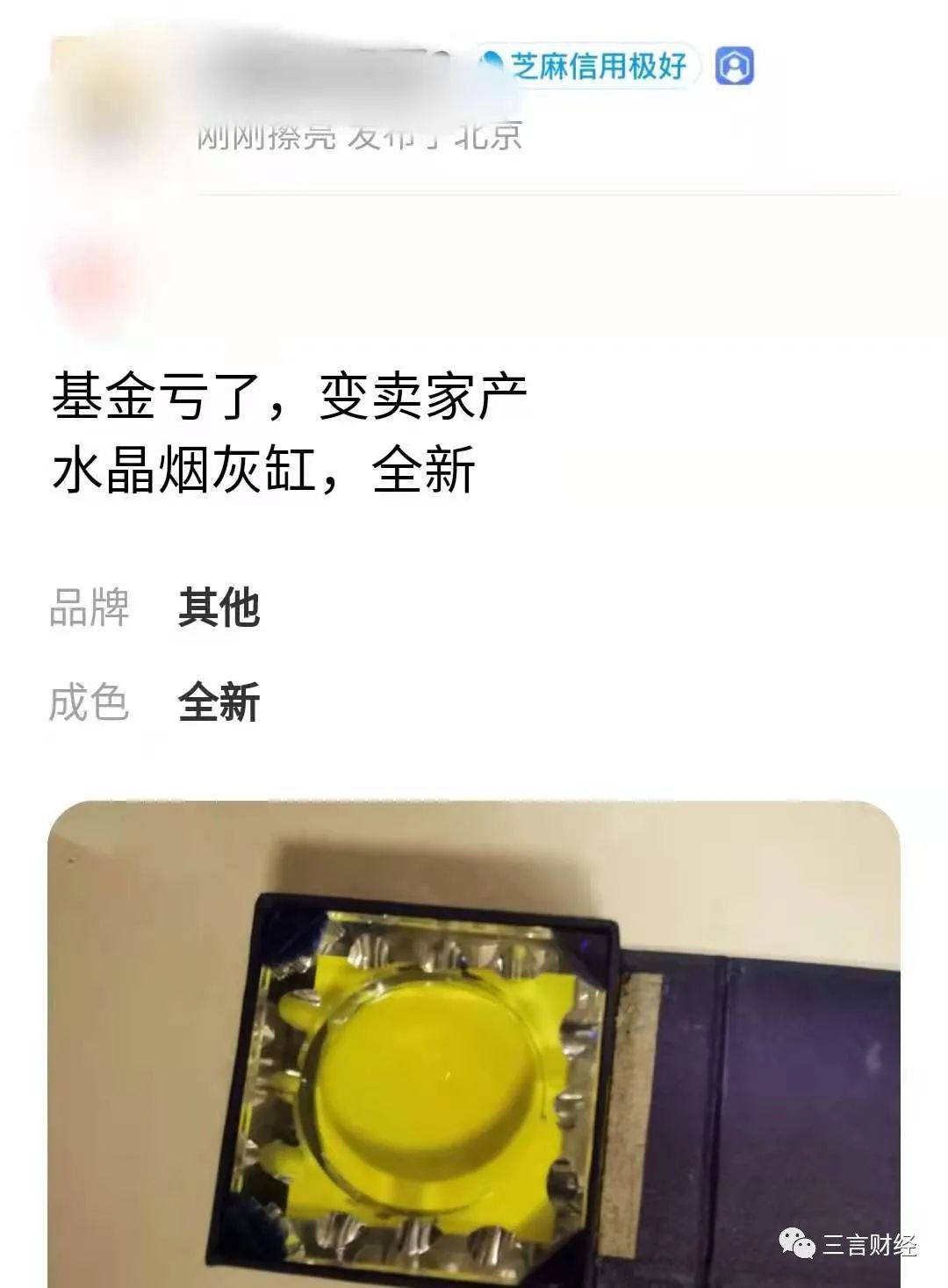
Task: Tap the real-name verification icon
Action: coord(735,66)
